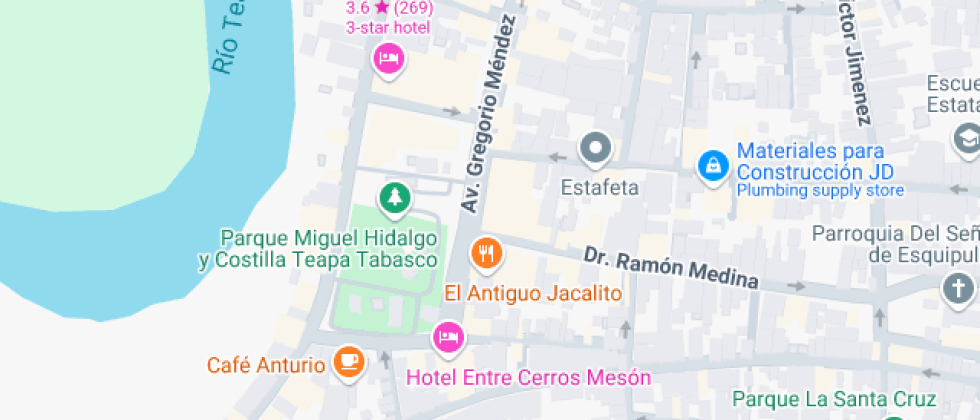Select the Hotel Entre Cerros Mesón pin

coord(448,337)
